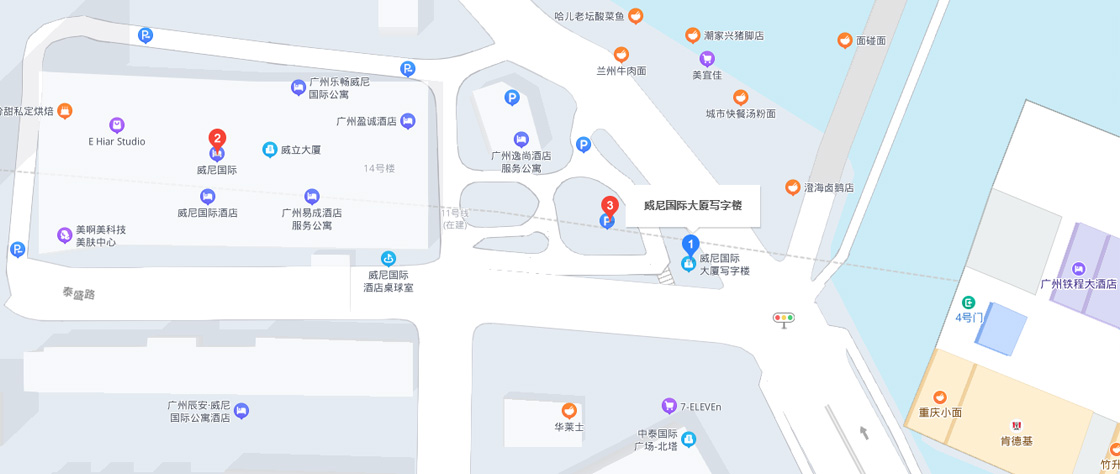
Task: Open the 华莱士 restaurant POI
Action: 569,410
